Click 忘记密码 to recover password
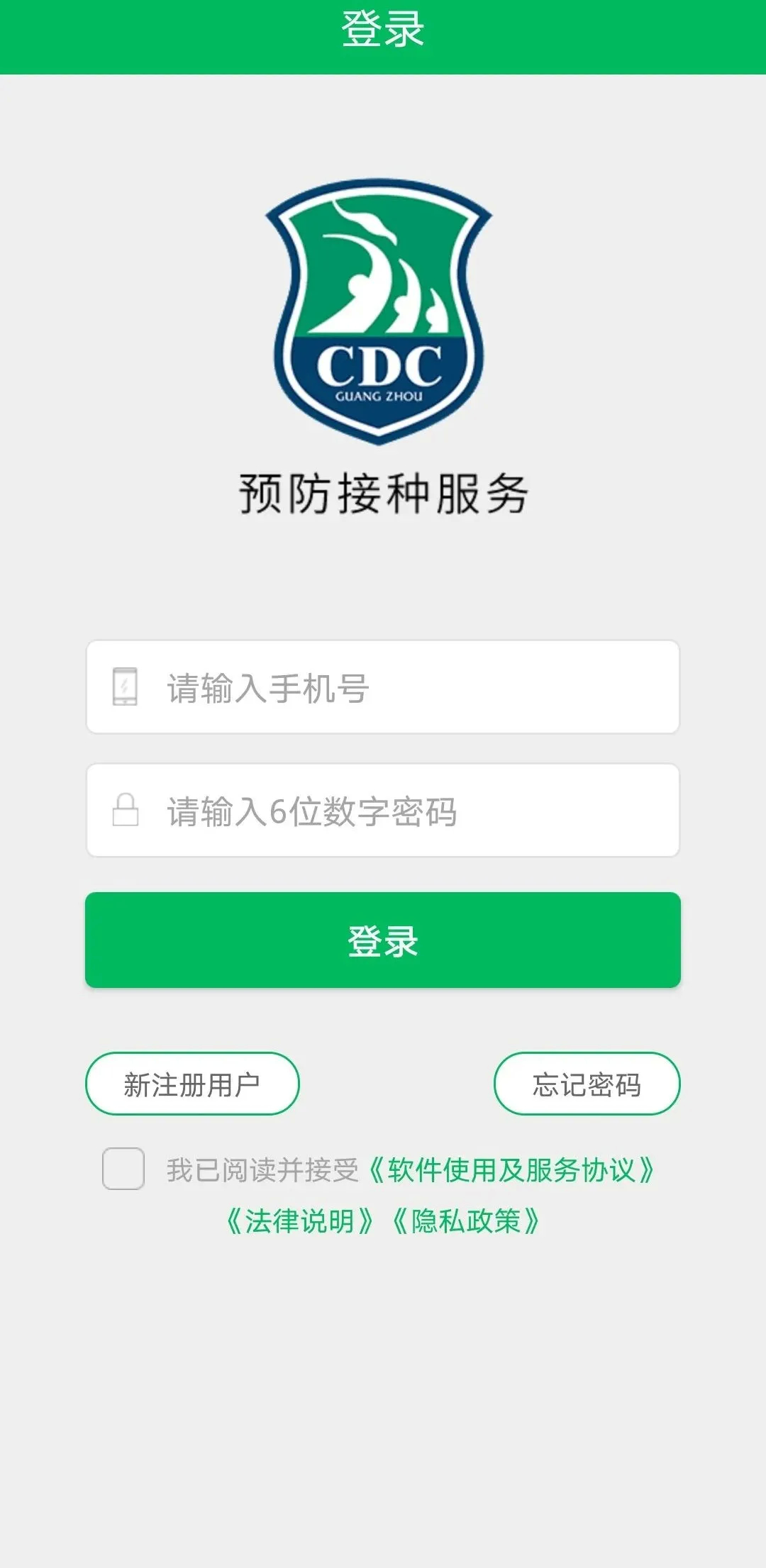This screenshot has width=766, height=1568. click(x=587, y=1083)
